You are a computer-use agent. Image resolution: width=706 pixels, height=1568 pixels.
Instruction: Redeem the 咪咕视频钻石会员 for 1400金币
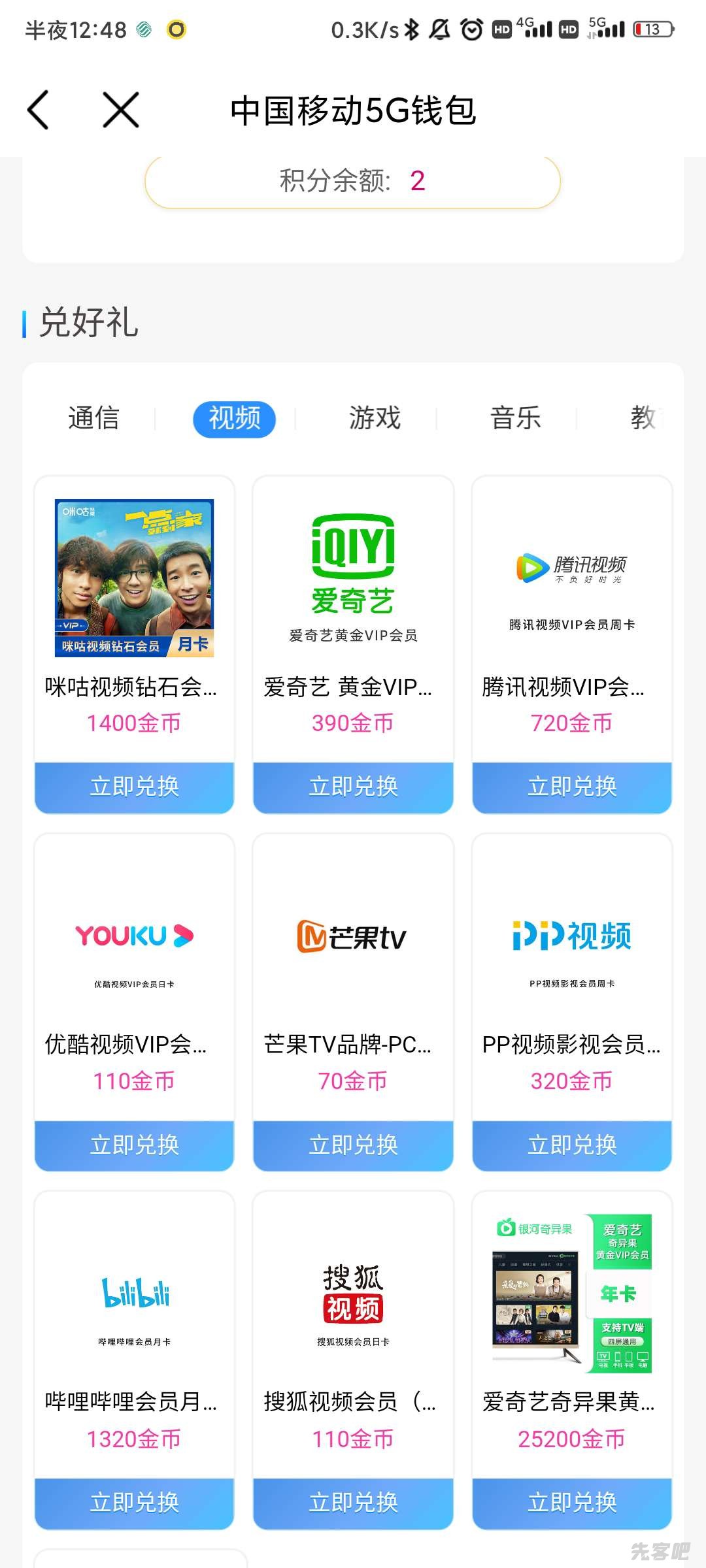point(134,787)
